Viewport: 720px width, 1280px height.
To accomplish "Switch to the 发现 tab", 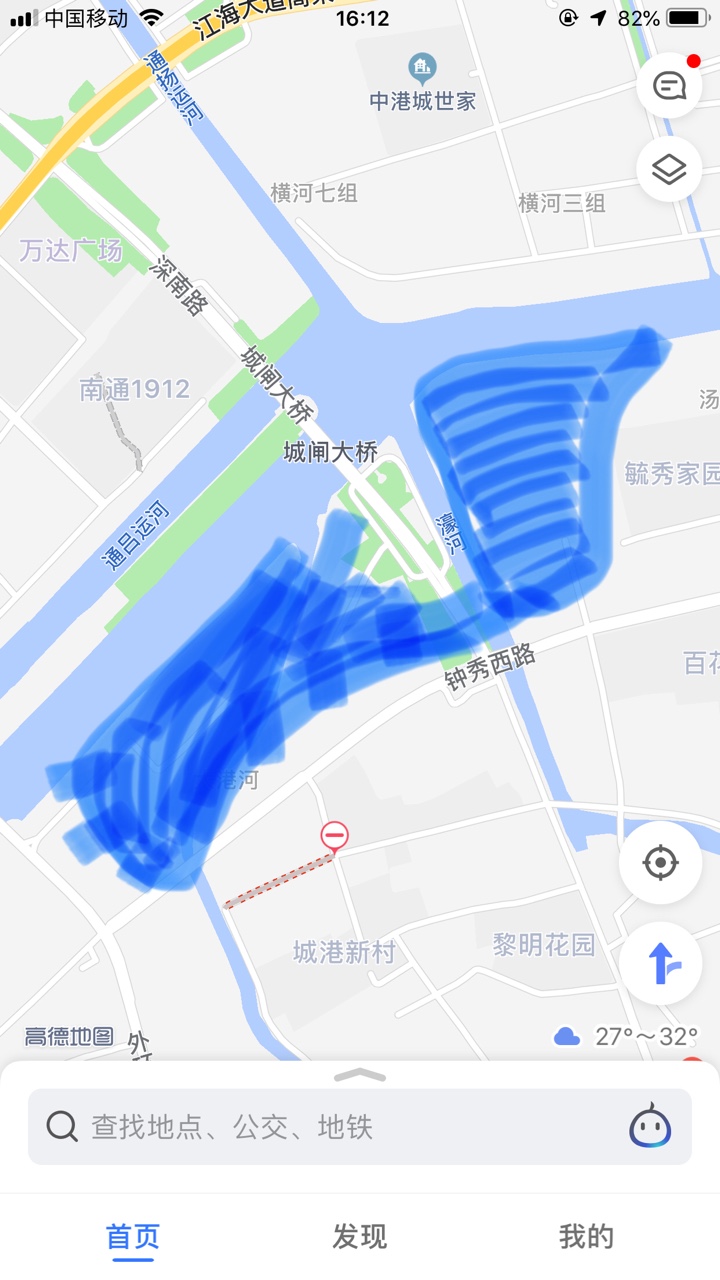I will 360,1237.
